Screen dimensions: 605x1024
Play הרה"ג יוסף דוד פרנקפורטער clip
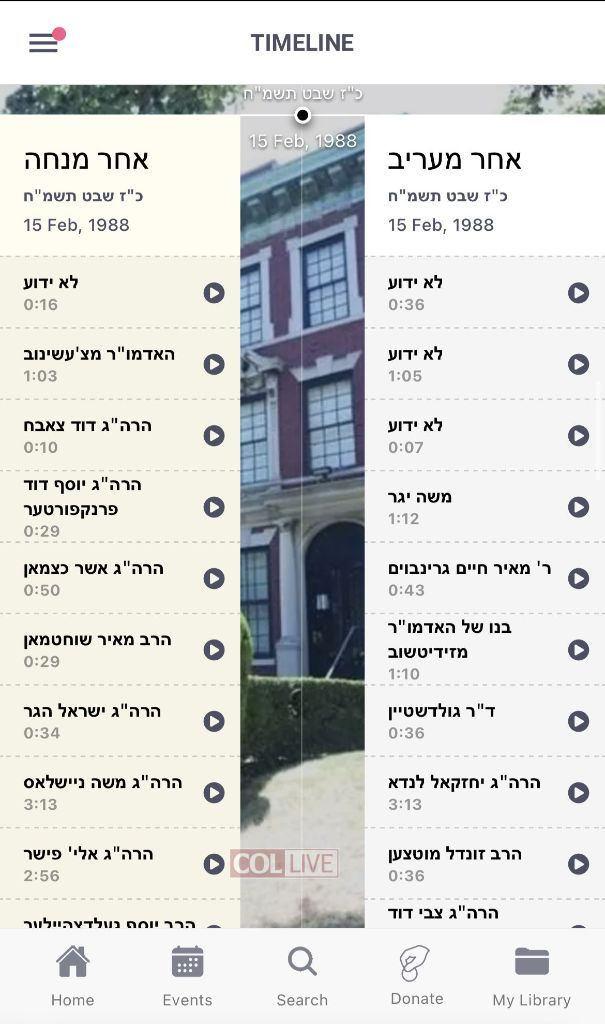pos(214,507)
